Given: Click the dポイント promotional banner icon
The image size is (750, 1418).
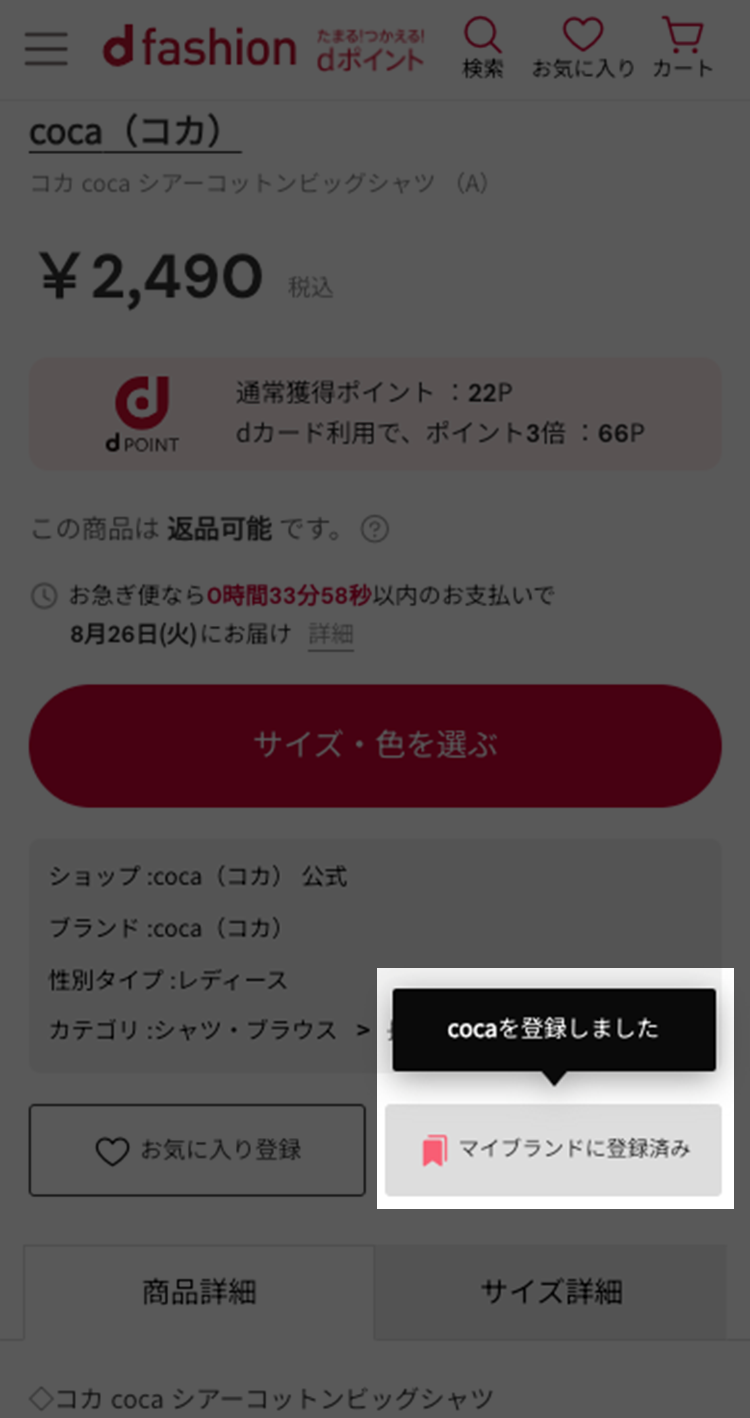Looking at the screenshot, I should (370, 47).
